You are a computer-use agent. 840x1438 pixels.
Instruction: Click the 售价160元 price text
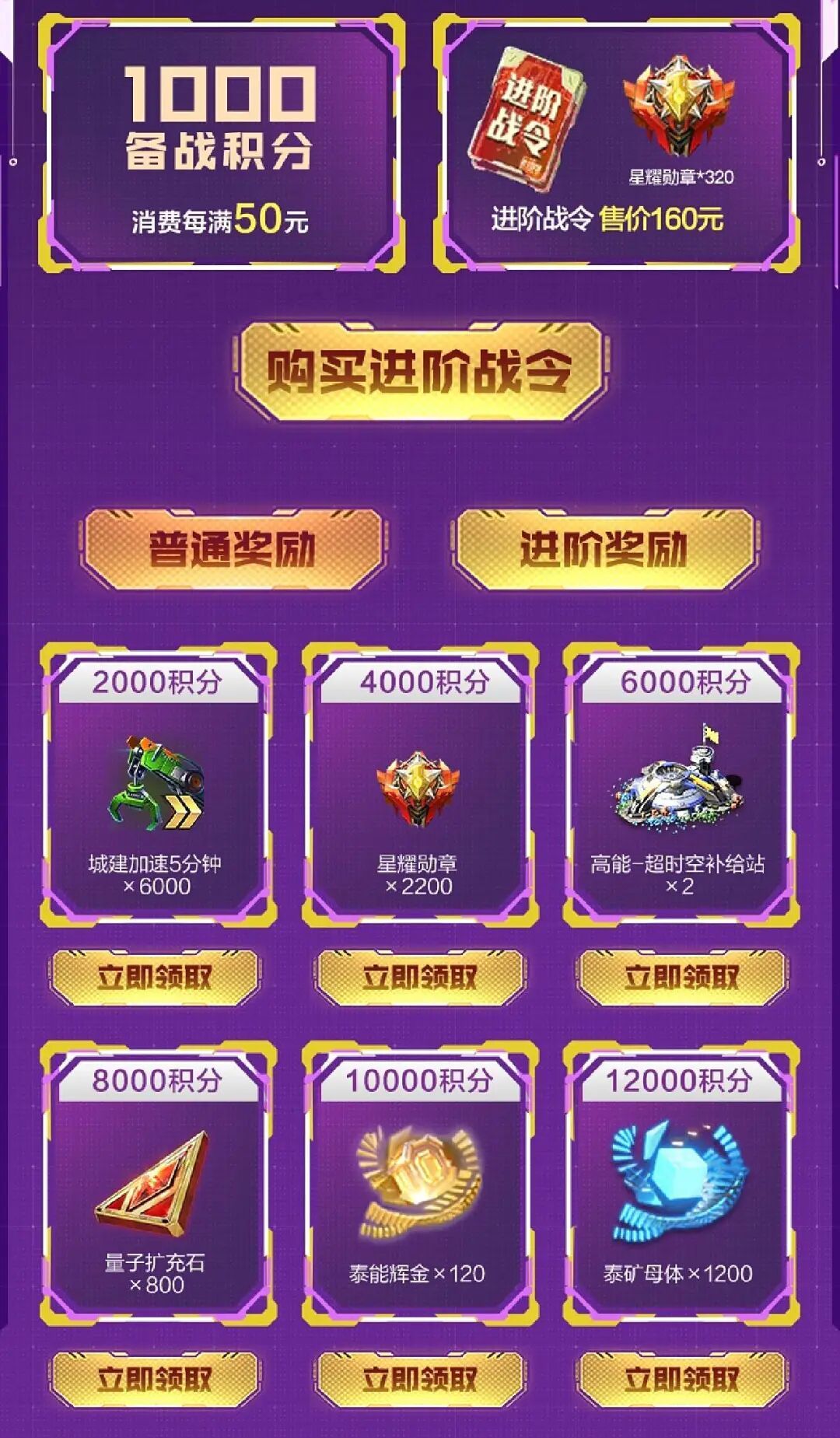click(x=665, y=220)
